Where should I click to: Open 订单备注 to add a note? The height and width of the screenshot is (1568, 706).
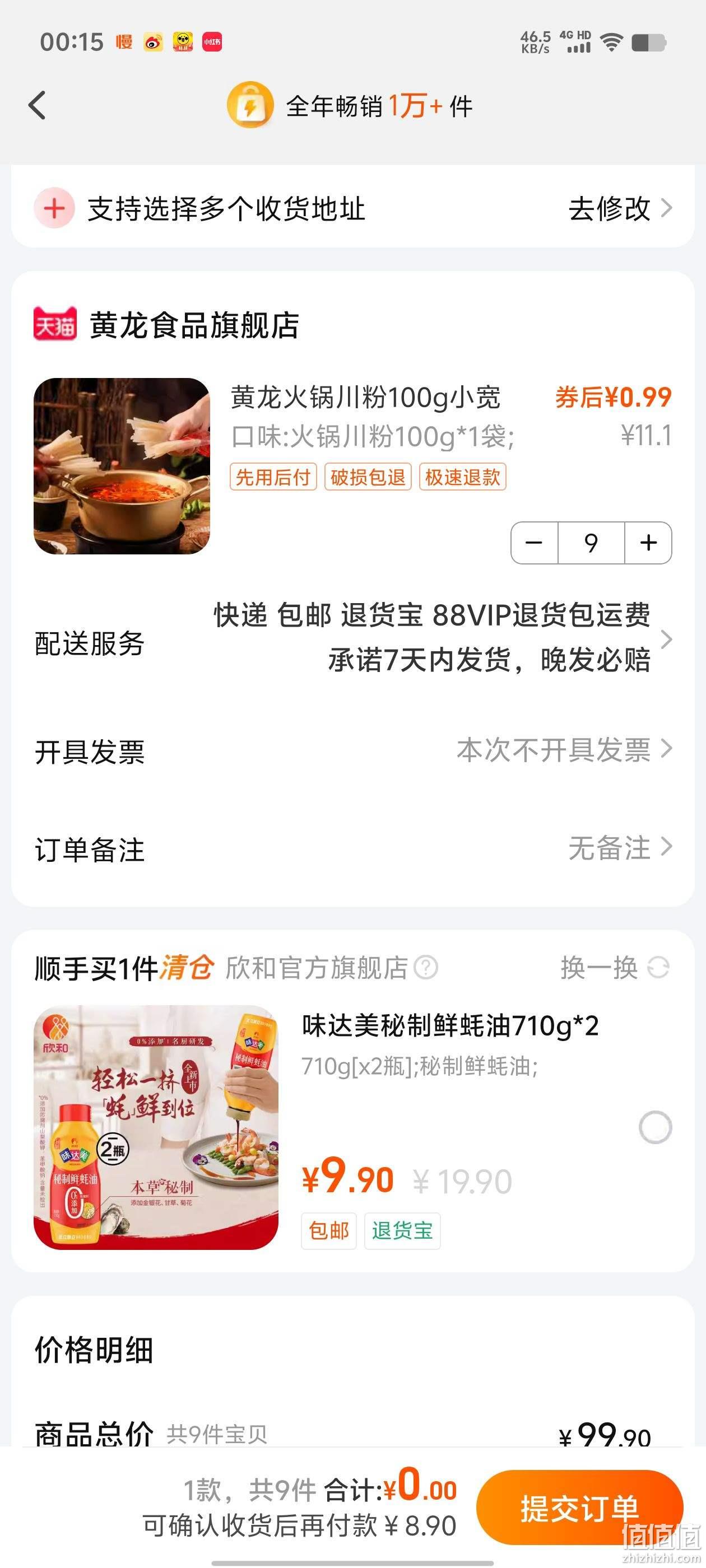352,848
